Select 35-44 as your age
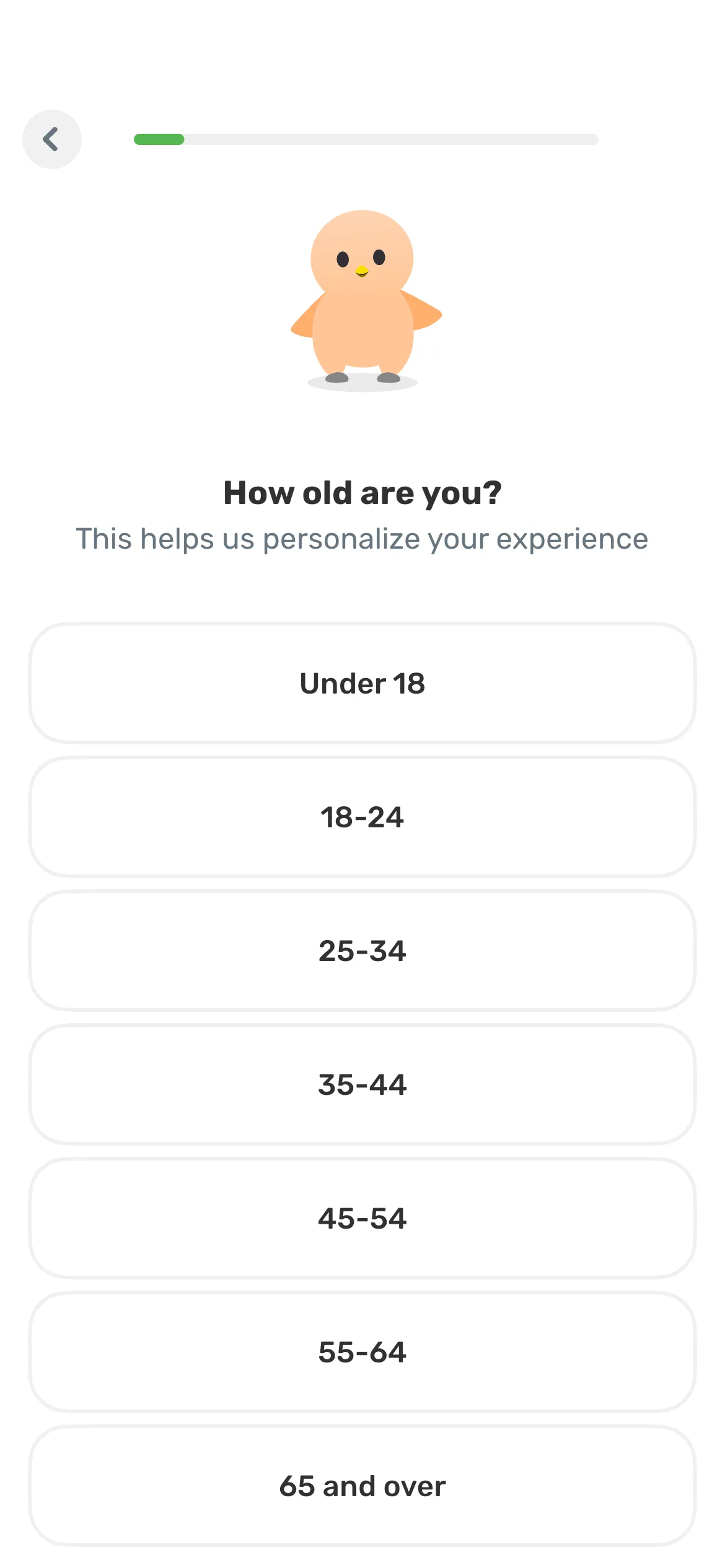 point(362,1084)
